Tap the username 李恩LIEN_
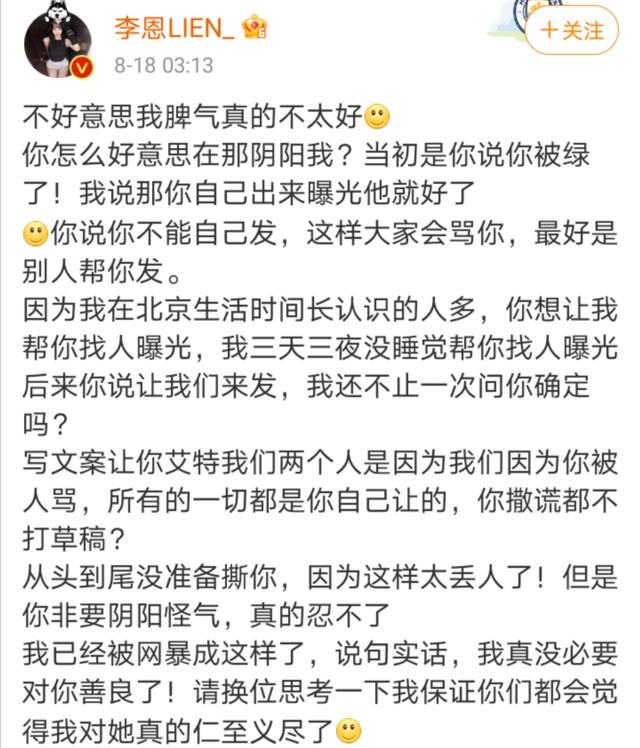The width and height of the screenshot is (640, 748). click(174, 28)
